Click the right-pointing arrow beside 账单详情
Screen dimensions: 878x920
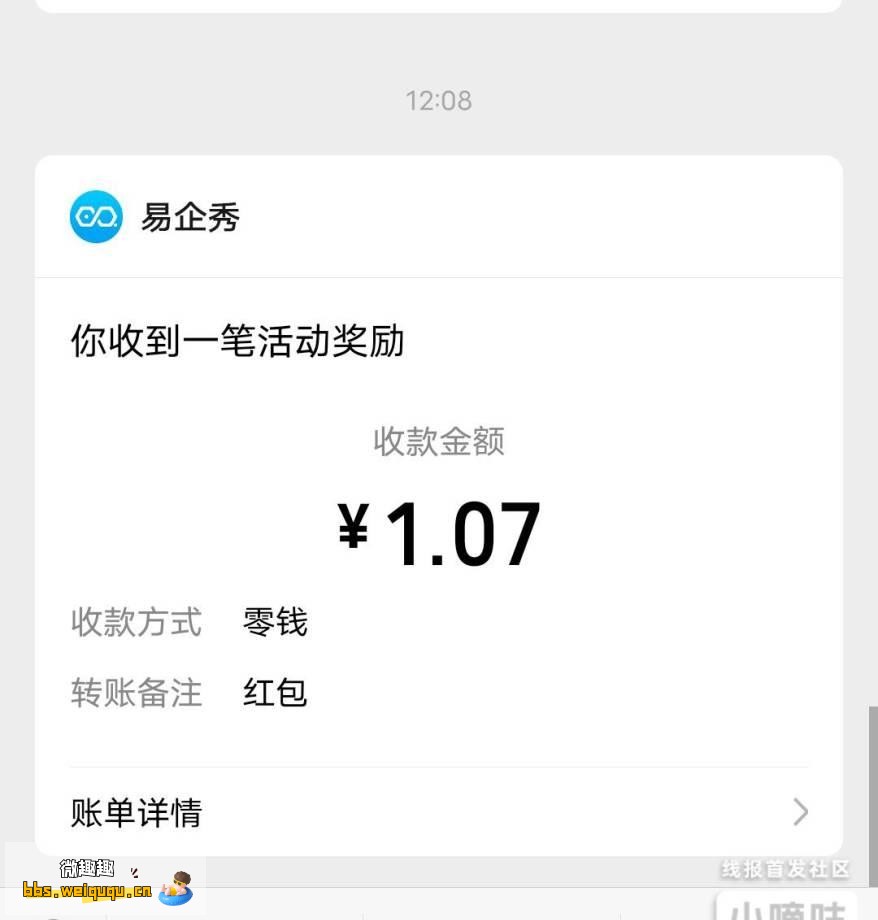pos(799,813)
